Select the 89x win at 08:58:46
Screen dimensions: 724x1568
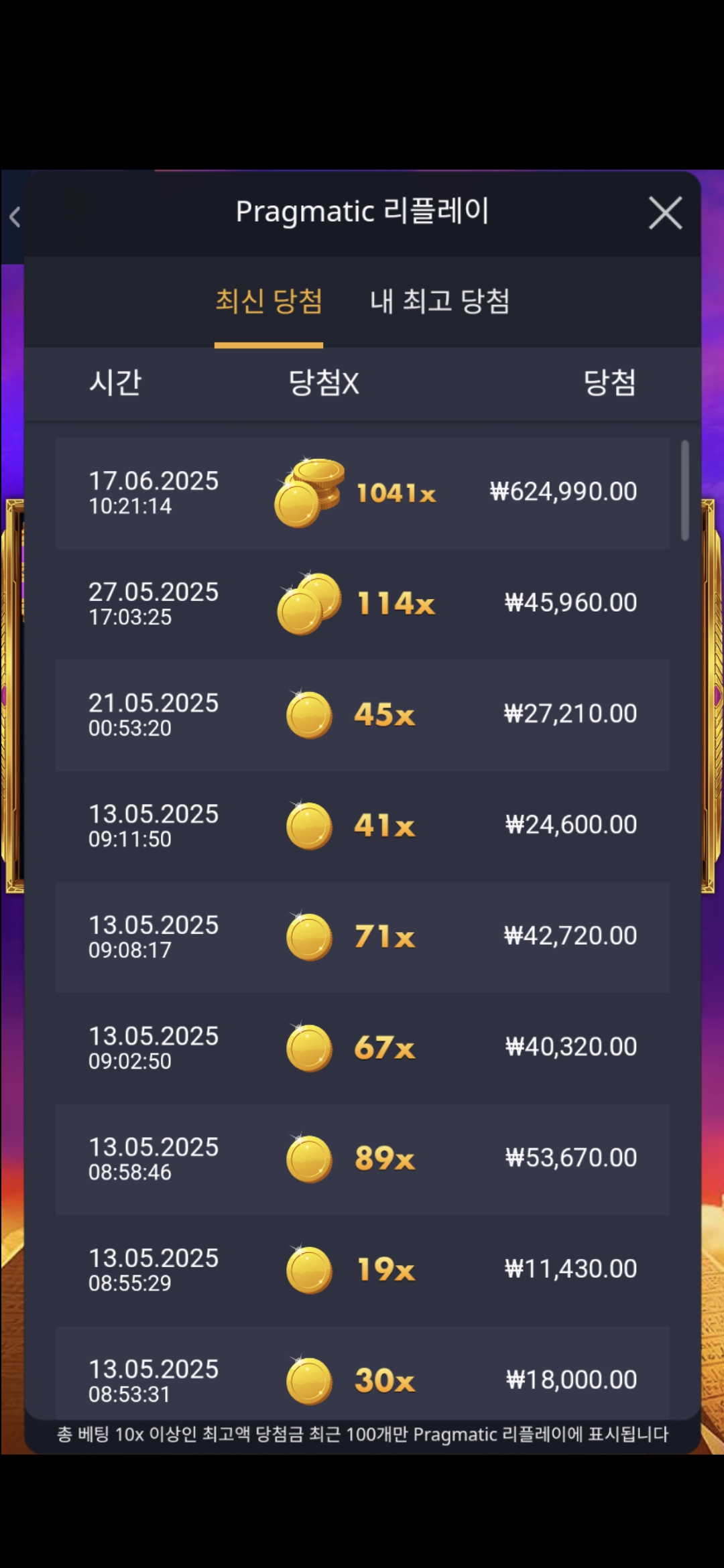click(362, 1159)
